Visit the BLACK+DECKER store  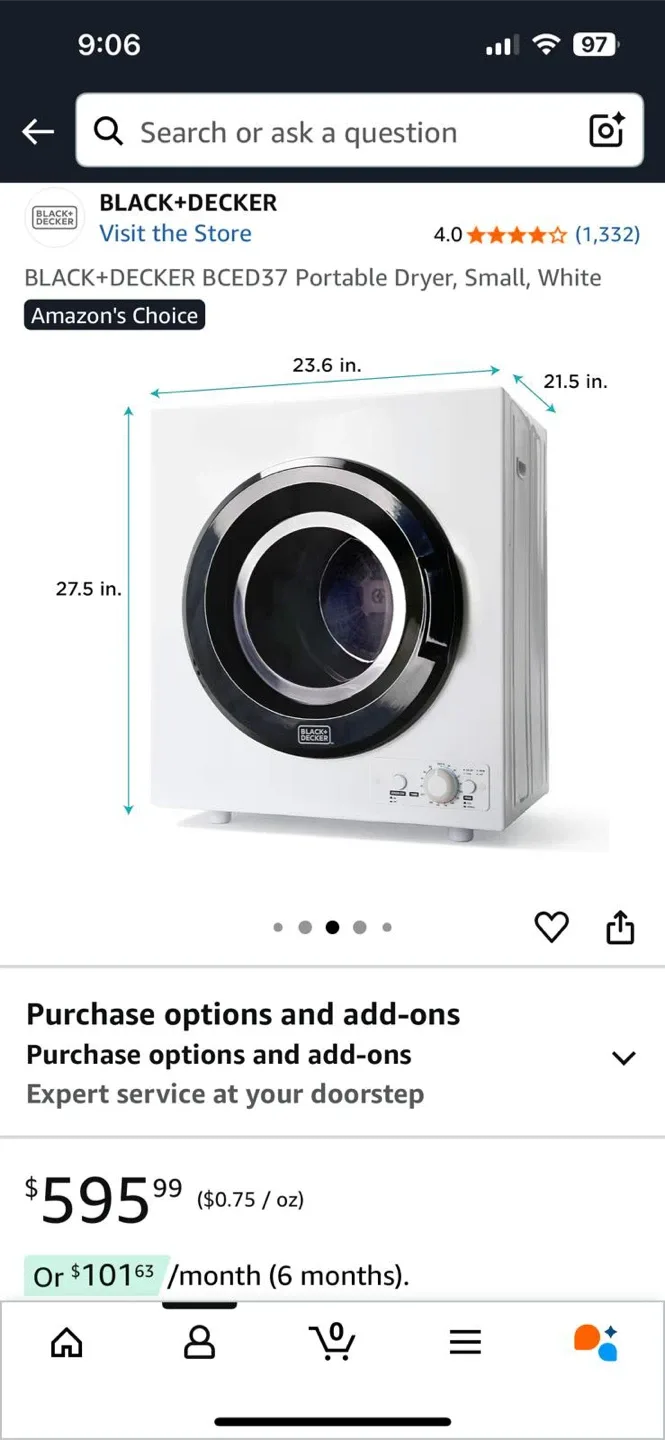pyautogui.click(x=175, y=234)
